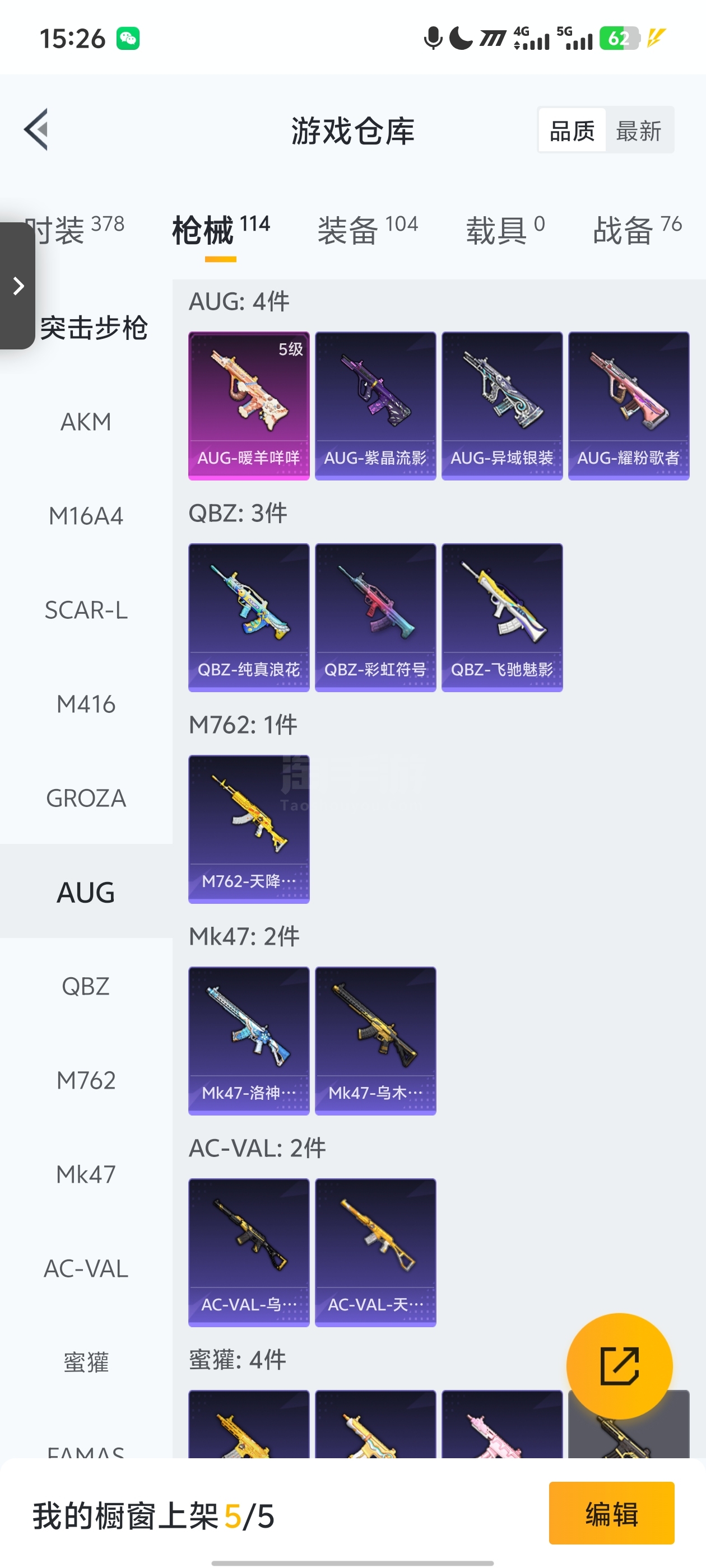Expand the side drawer arrow
The width and height of the screenshot is (706, 1568).
point(18,286)
